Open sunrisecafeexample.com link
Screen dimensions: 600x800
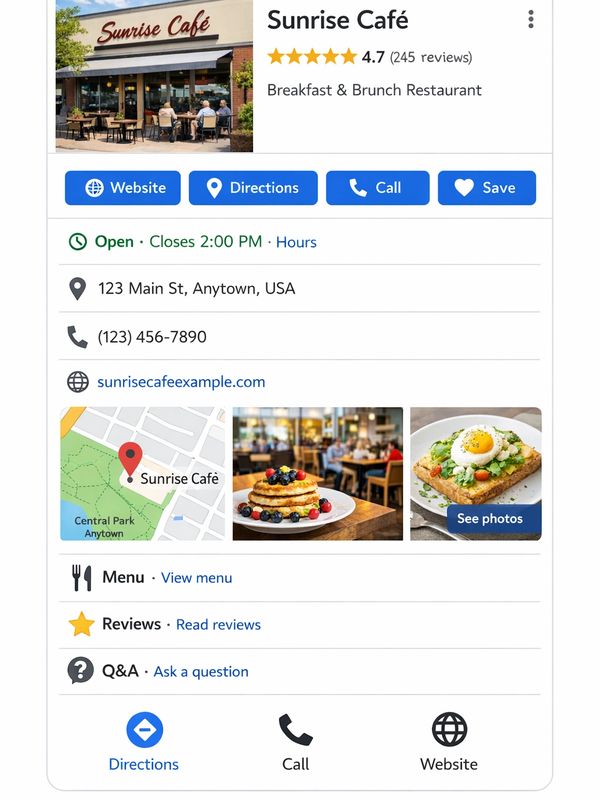coord(181,382)
